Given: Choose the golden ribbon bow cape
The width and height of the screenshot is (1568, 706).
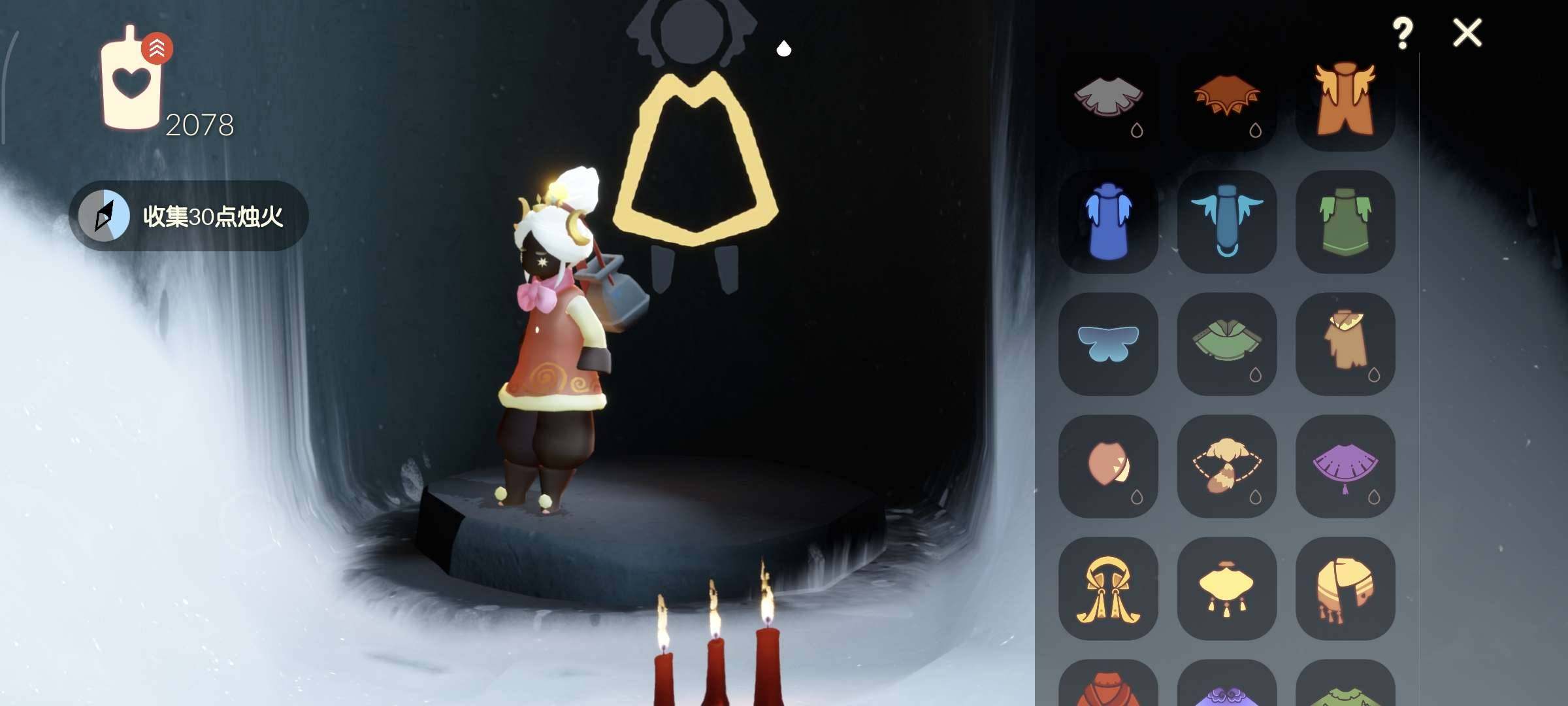Looking at the screenshot, I should 1108,588.
